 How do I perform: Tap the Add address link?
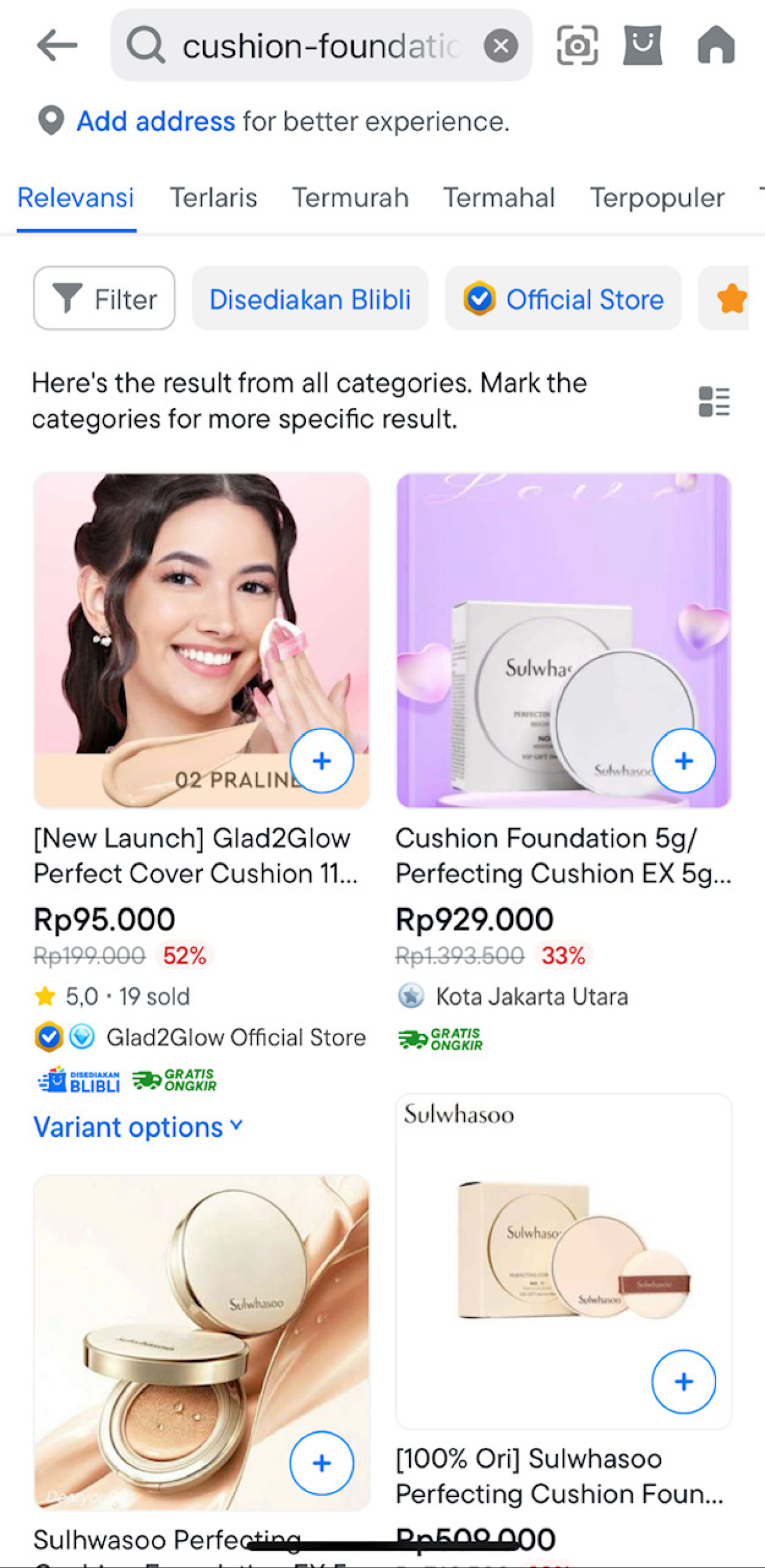[x=155, y=121]
